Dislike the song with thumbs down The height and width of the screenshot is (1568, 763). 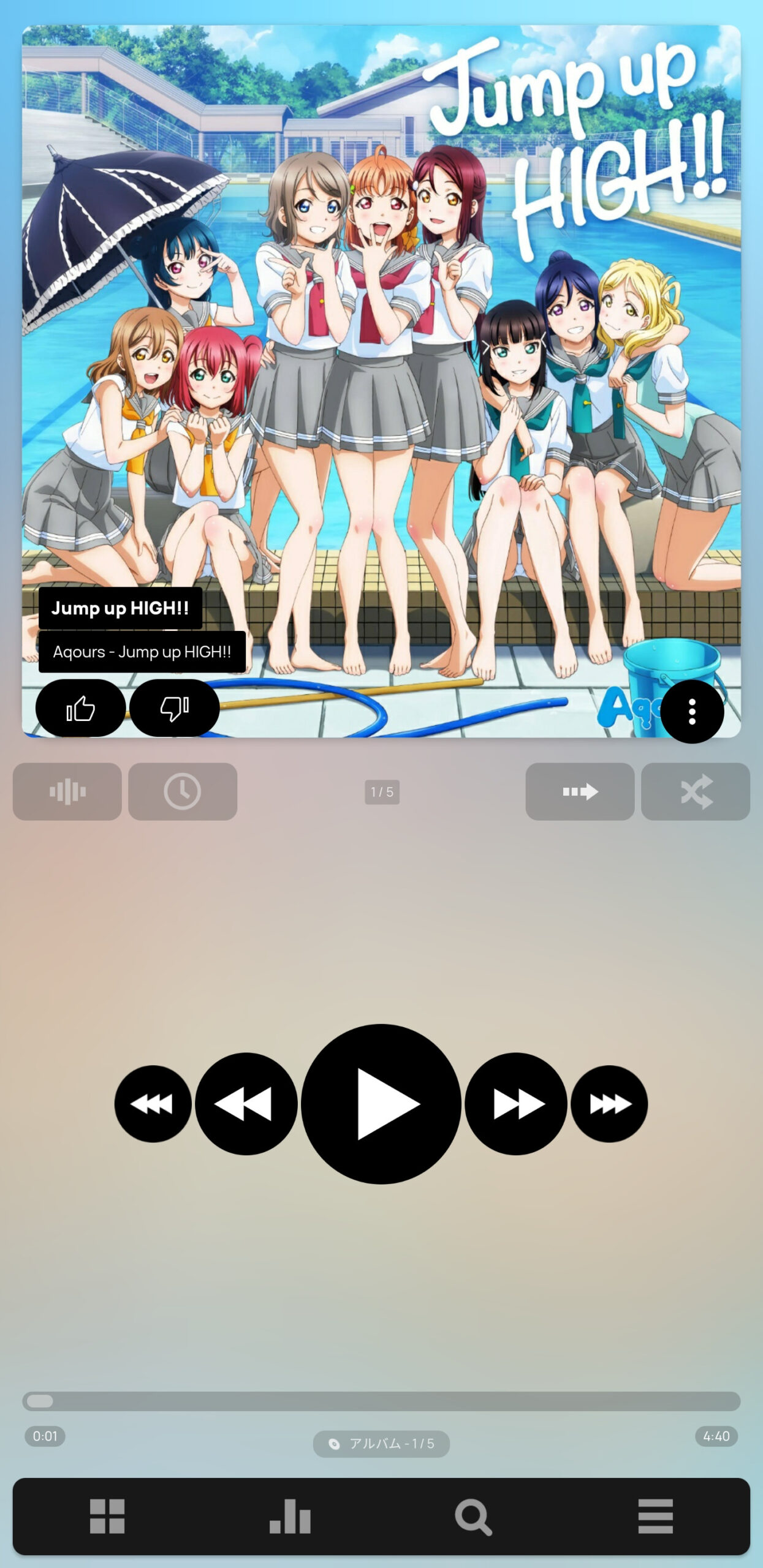click(x=175, y=708)
